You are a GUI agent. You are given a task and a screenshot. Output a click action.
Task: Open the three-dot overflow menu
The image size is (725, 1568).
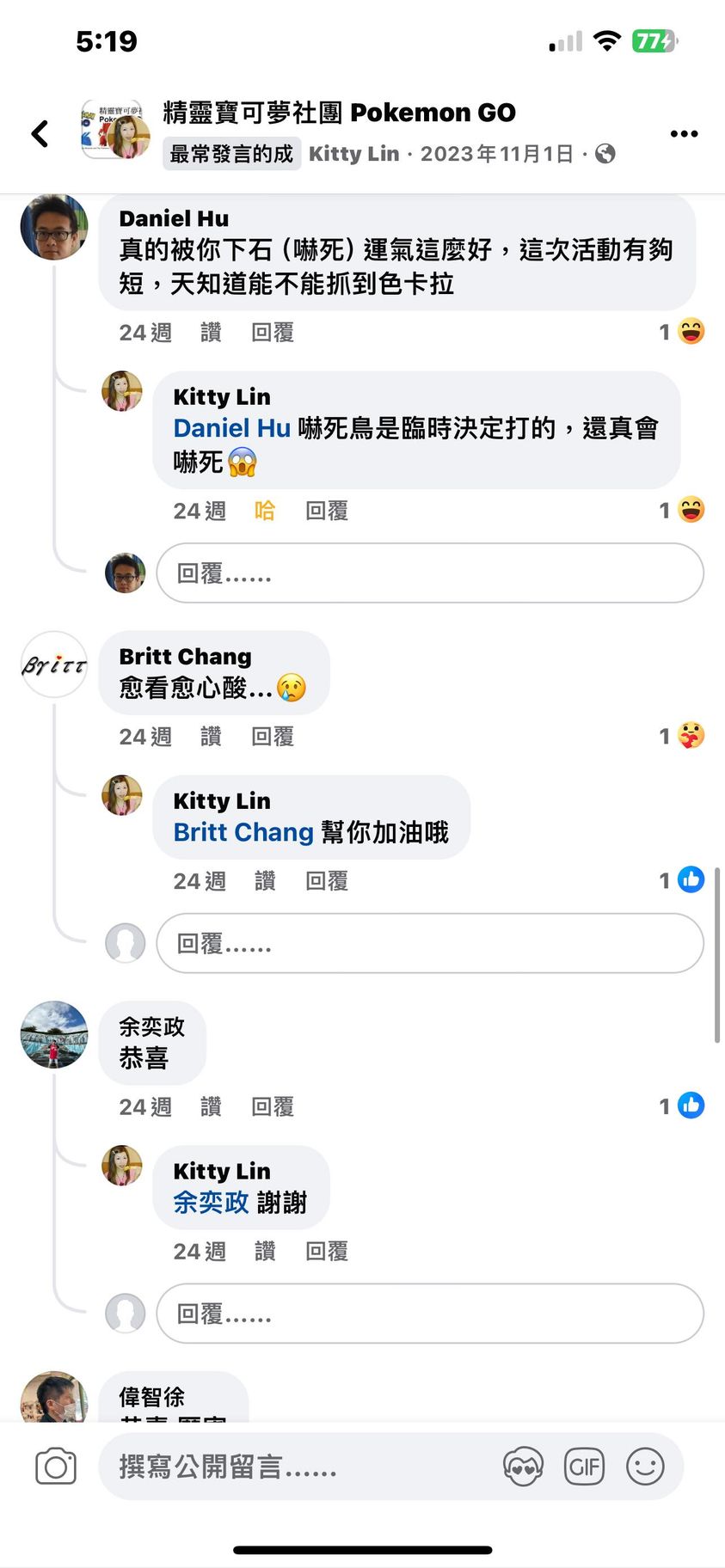click(x=684, y=133)
